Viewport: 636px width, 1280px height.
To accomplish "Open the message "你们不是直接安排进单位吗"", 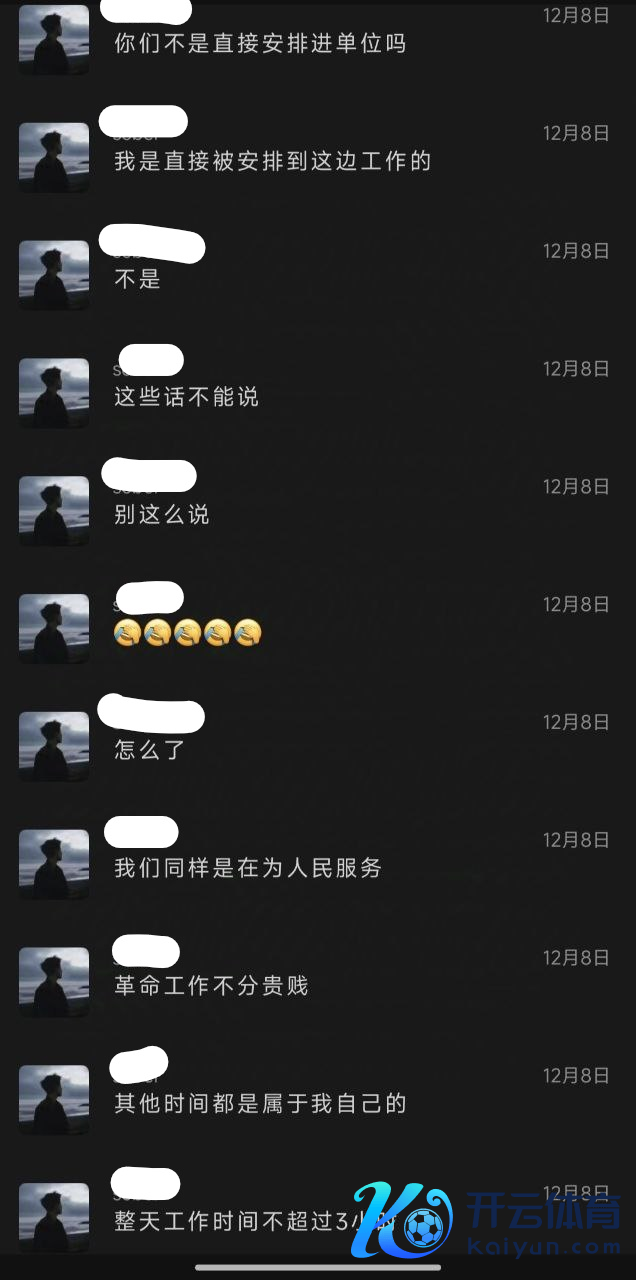I will (260, 44).
